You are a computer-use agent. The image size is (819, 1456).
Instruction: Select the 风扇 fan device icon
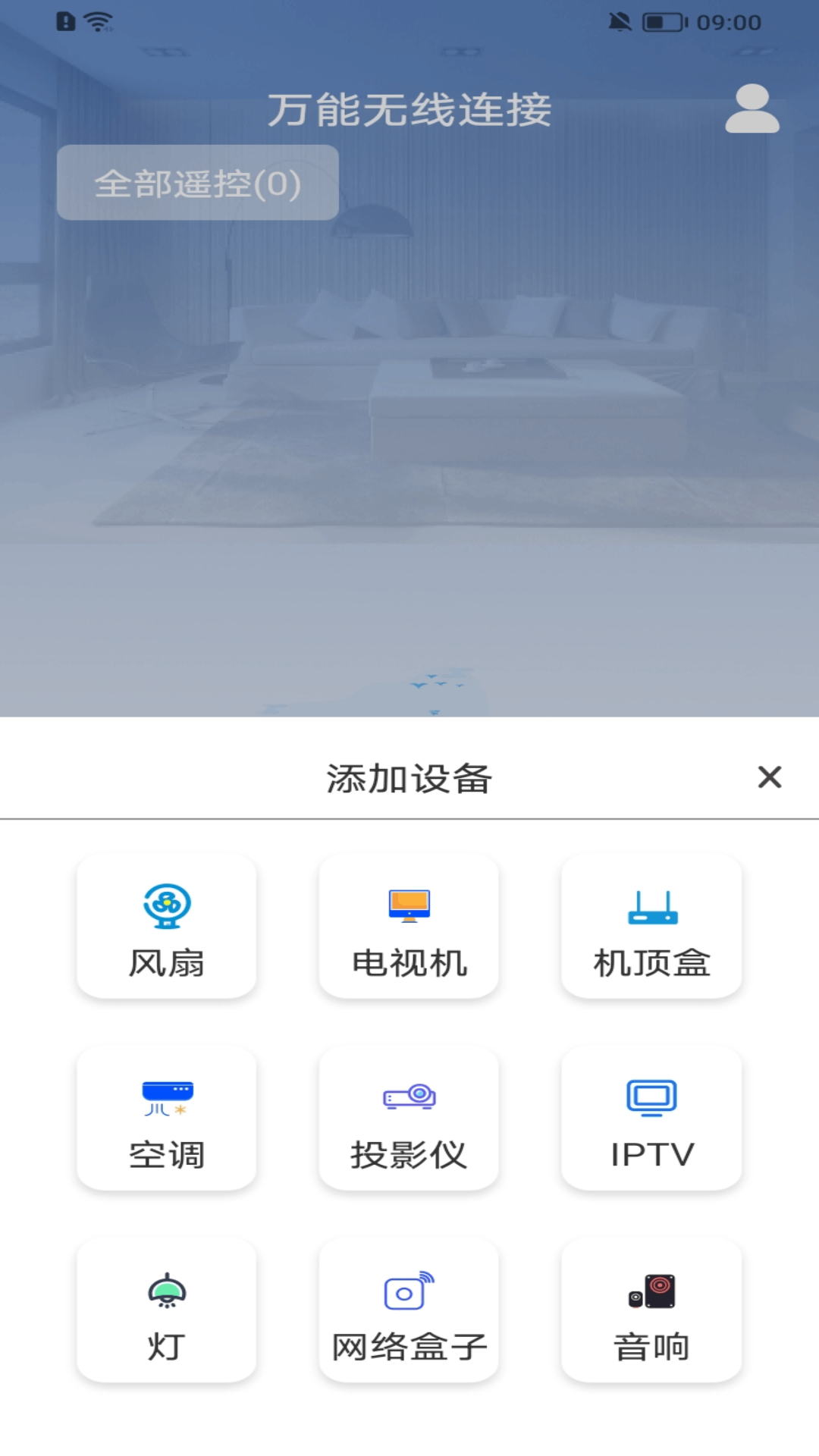[166, 925]
